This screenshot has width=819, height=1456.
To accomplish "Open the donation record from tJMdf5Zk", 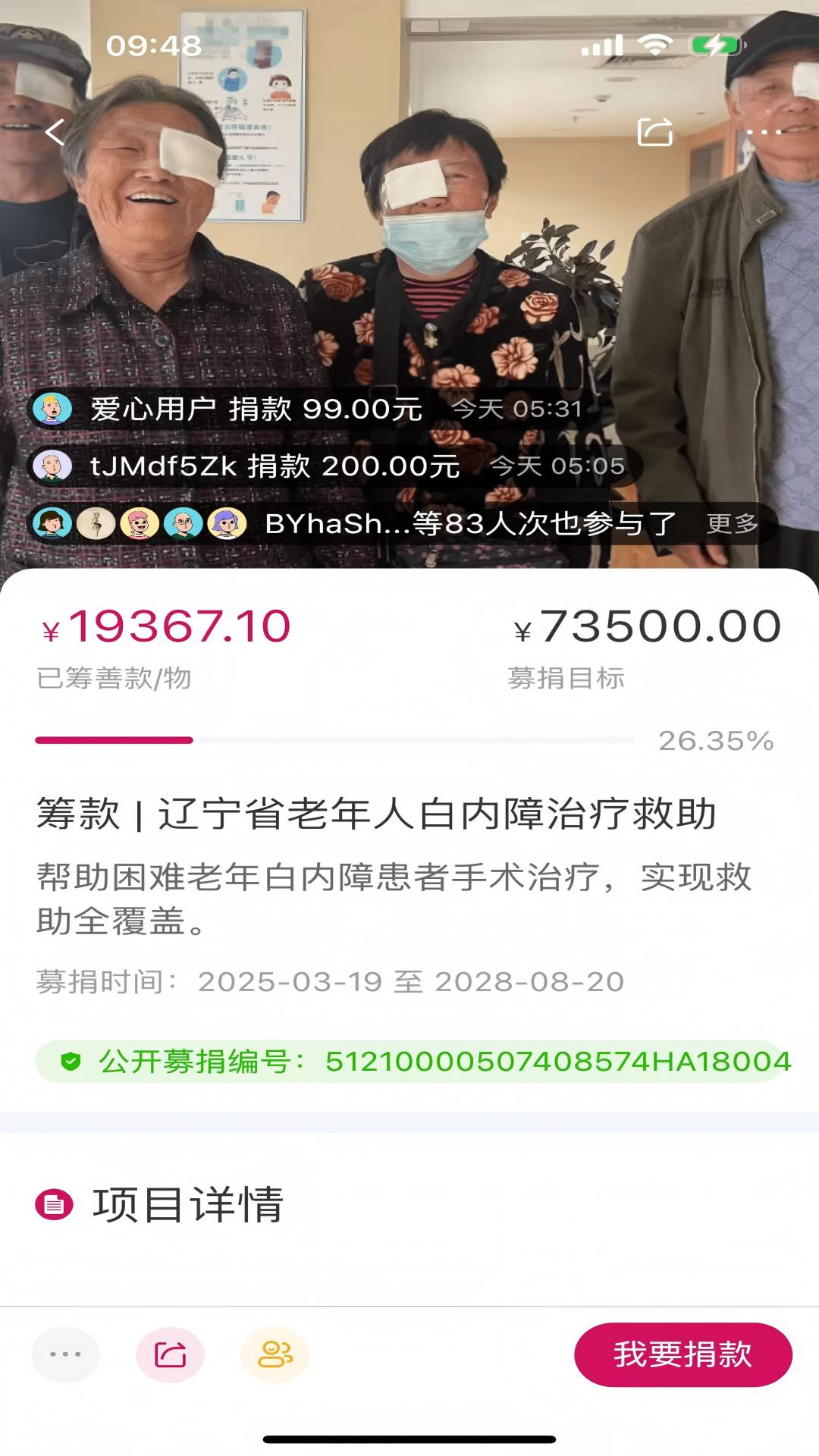I will pos(334,466).
